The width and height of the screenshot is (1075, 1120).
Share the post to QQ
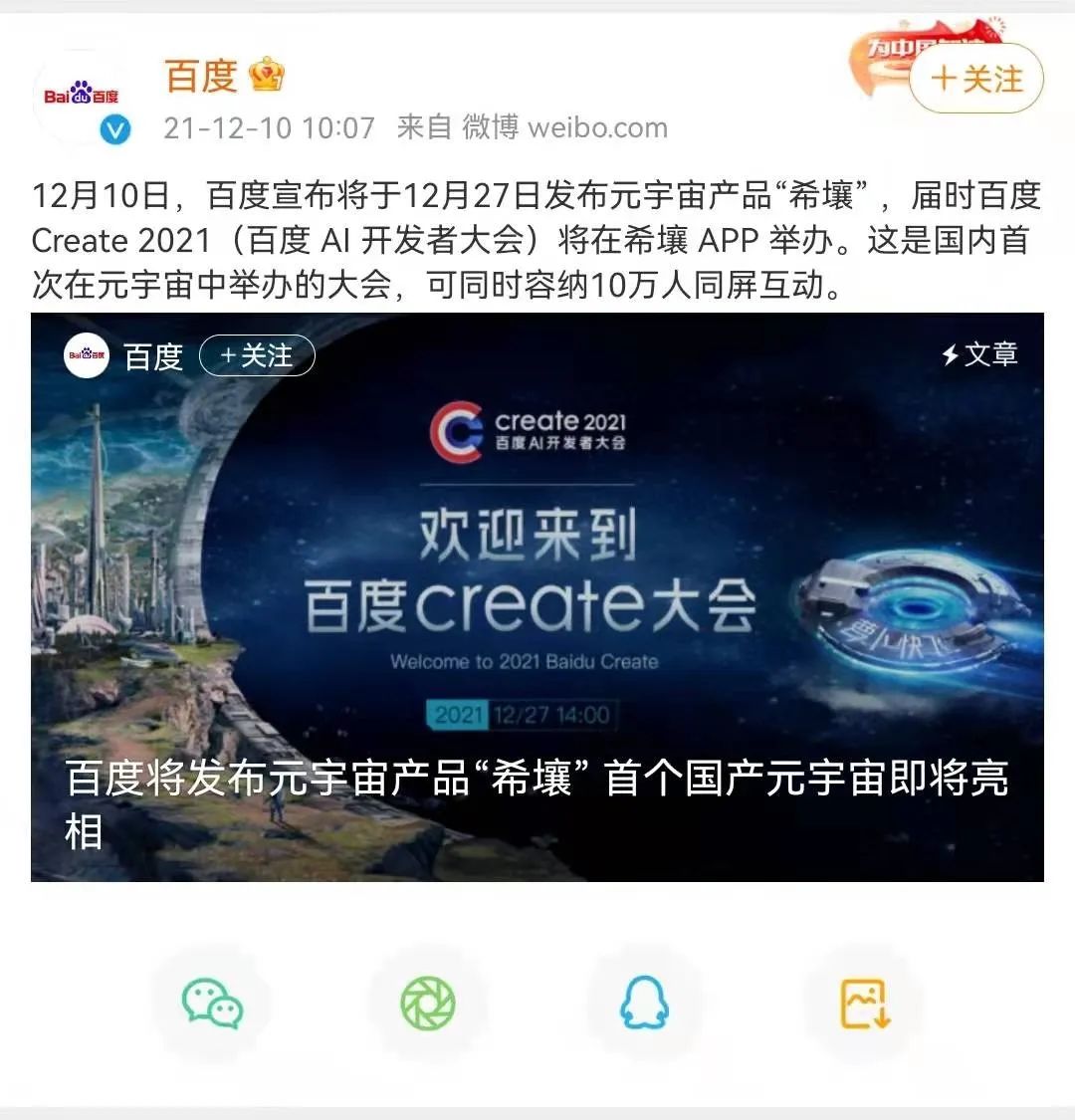point(645,1004)
